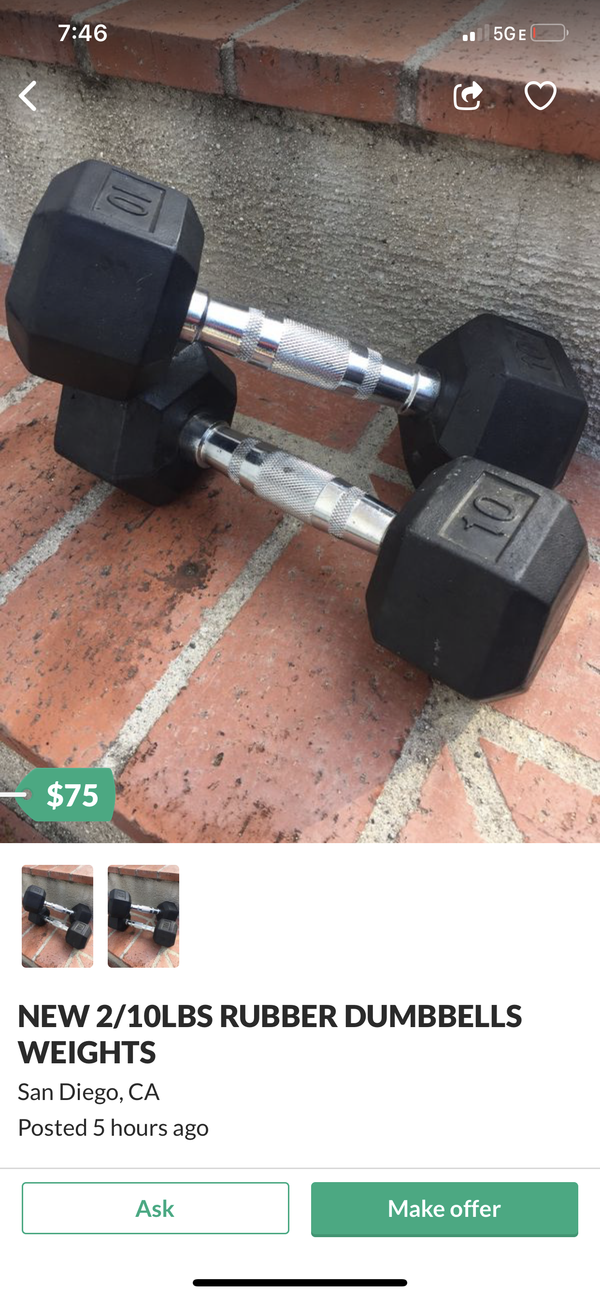Tap the Ask button
600x1298 pixels.
[x=155, y=1208]
